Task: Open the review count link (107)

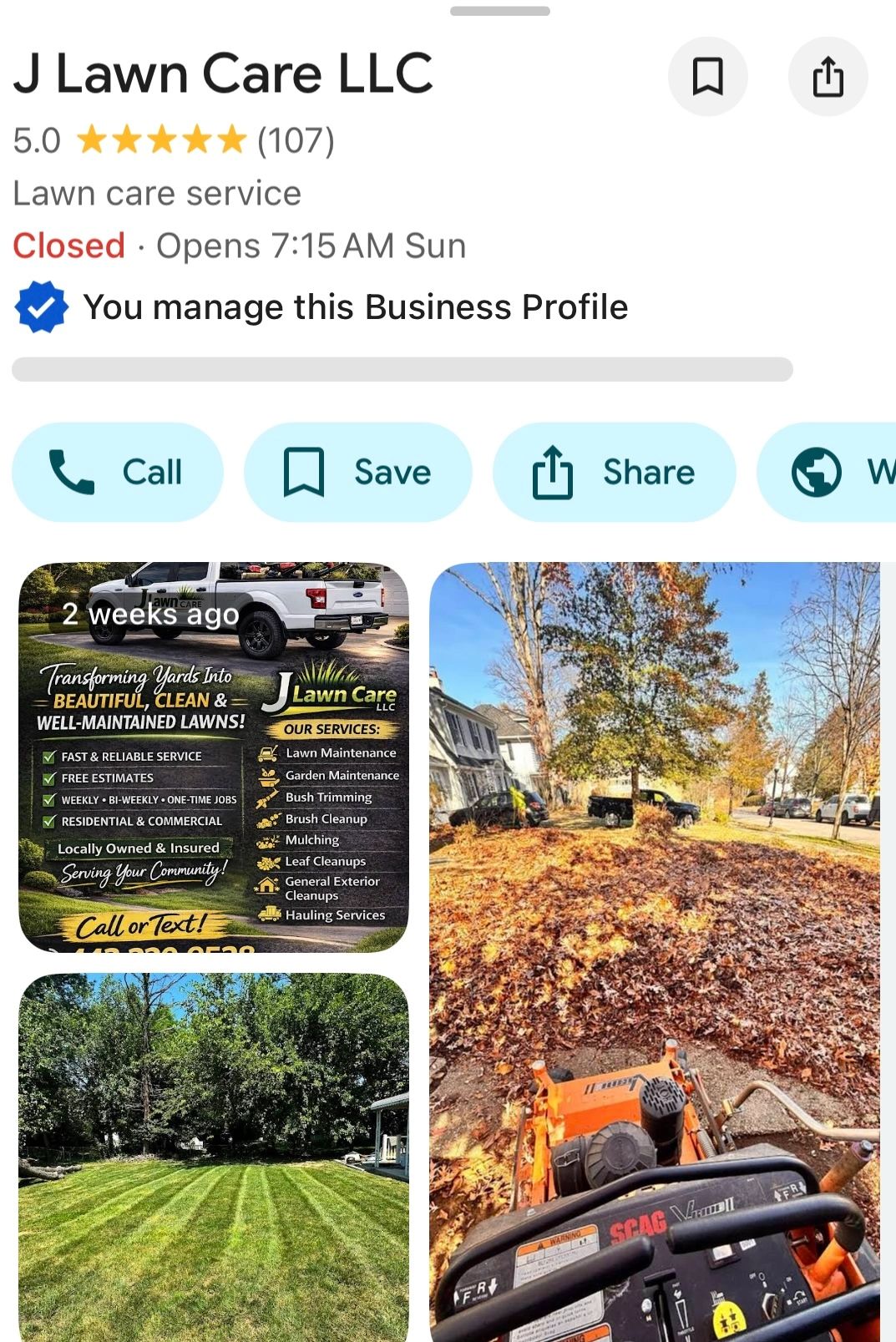Action: pos(294,142)
